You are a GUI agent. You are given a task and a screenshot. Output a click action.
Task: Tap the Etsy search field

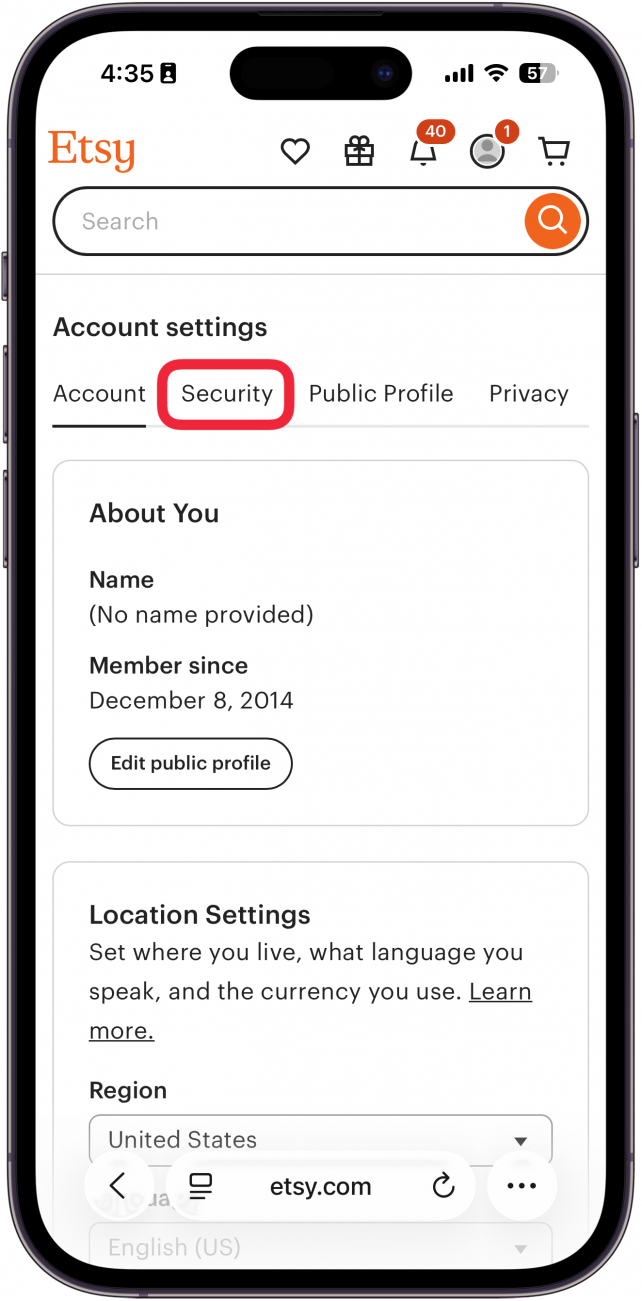290,221
